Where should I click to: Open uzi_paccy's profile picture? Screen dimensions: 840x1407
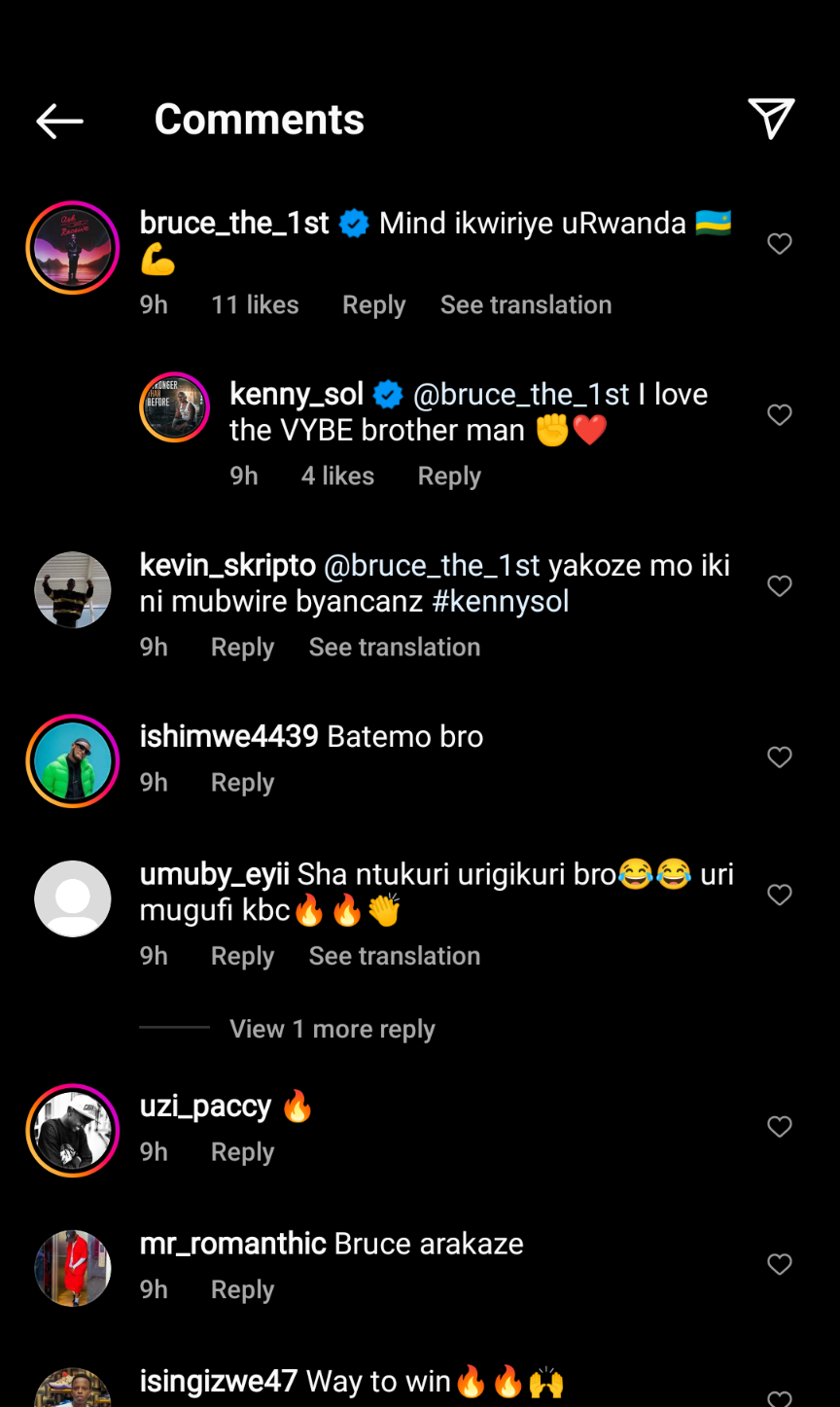click(73, 1131)
